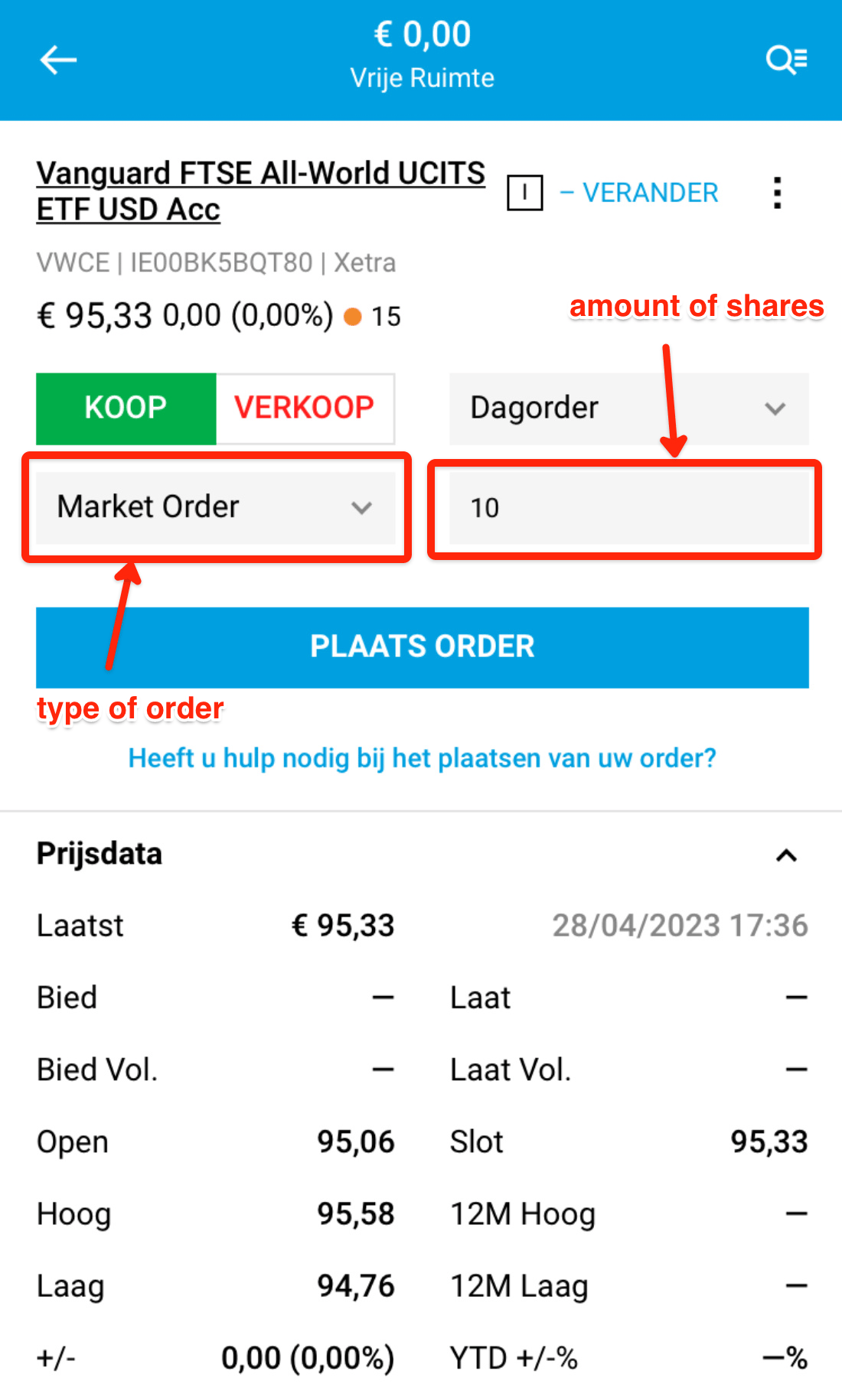Switch to VERKOOP sell option
This screenshot has height=1400, width=842.
(305, 408)
